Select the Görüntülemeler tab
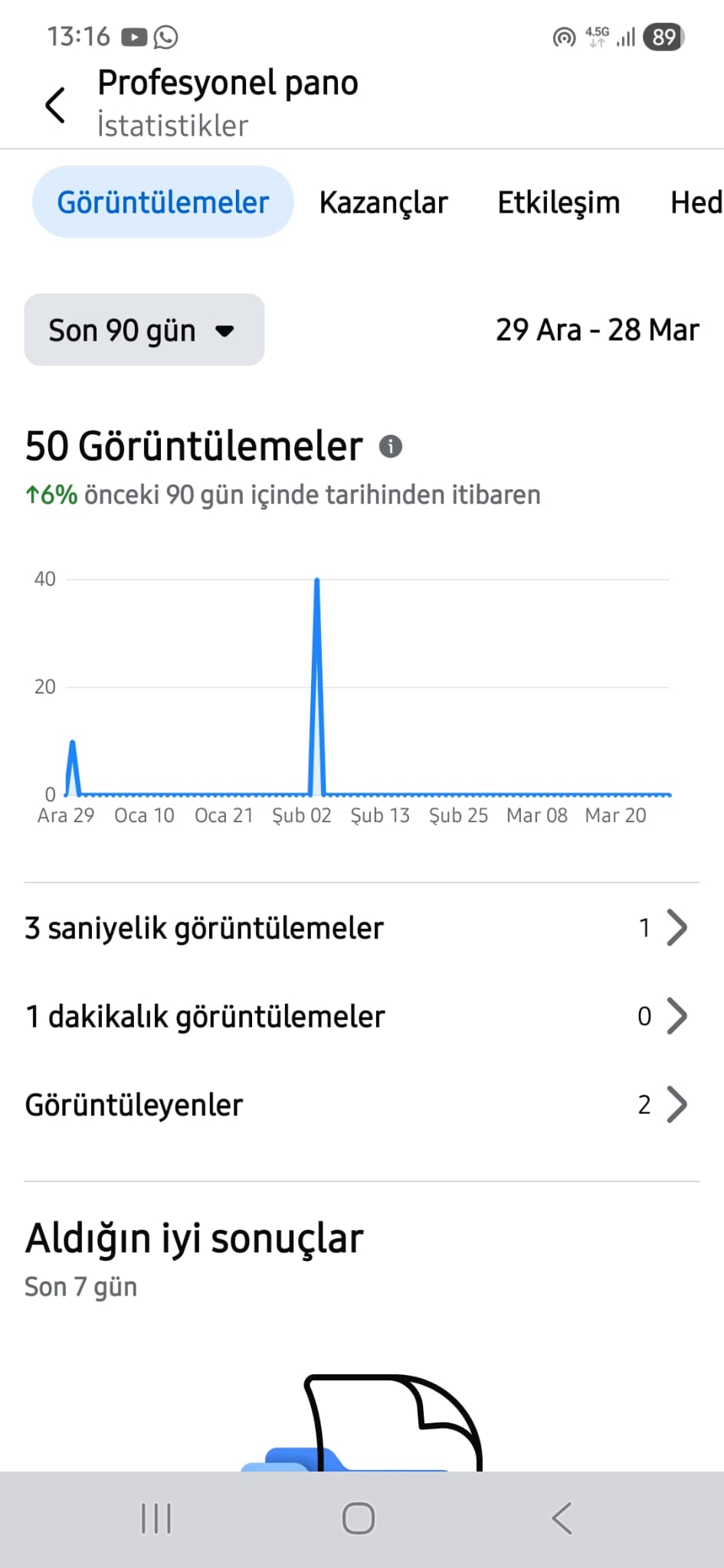 coord(162,202)
